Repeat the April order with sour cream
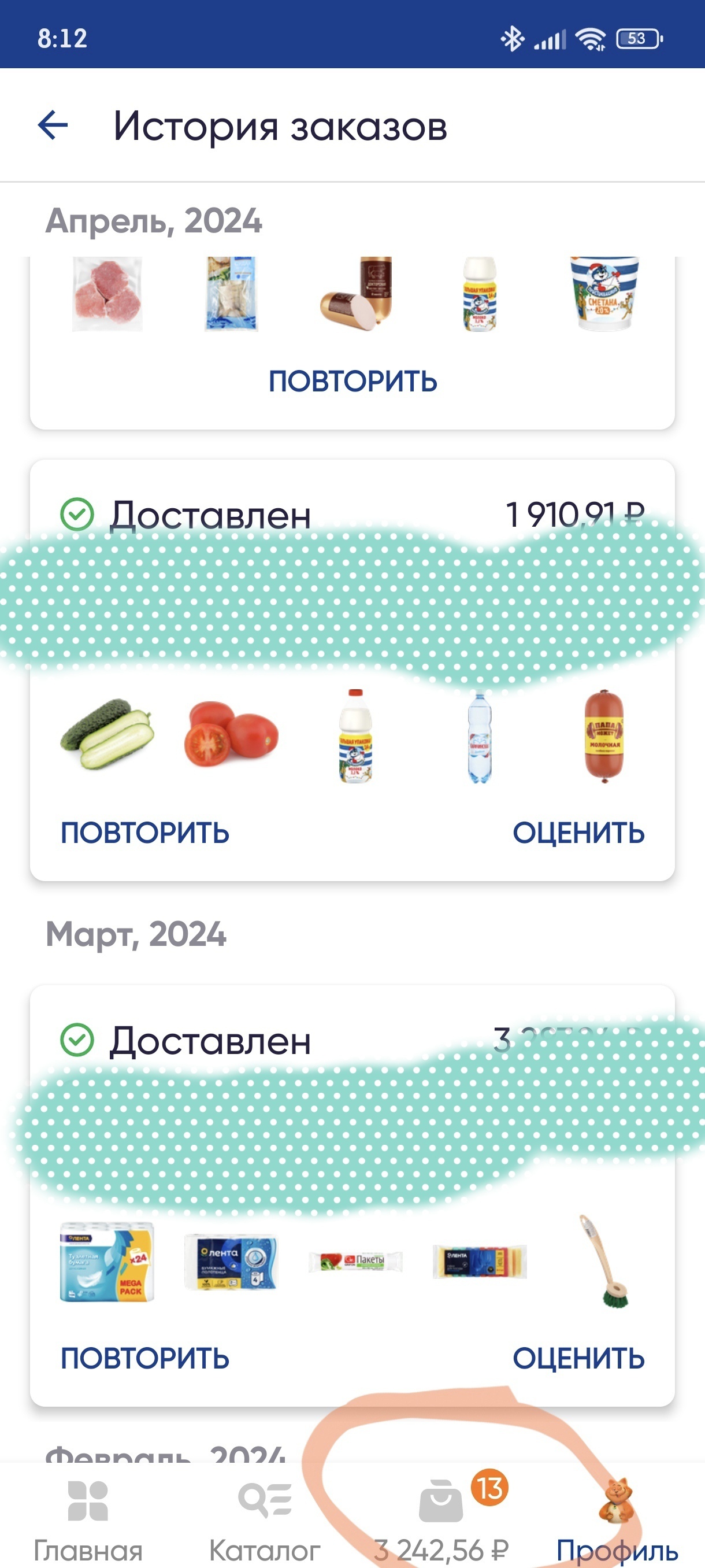The height and width of the screenshot is (1568, 705). click(353, 382)
